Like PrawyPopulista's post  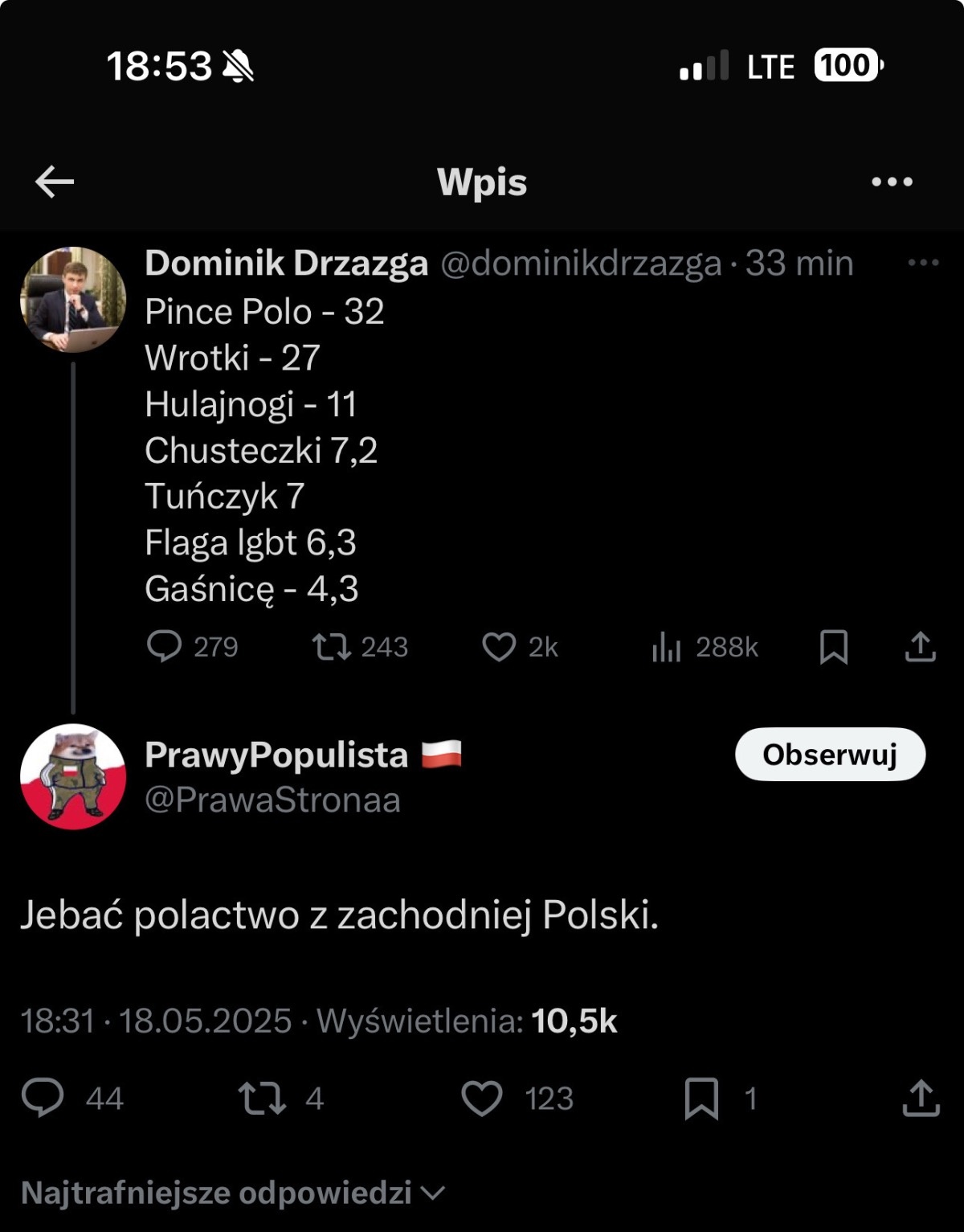click(x=482, y=1098)
